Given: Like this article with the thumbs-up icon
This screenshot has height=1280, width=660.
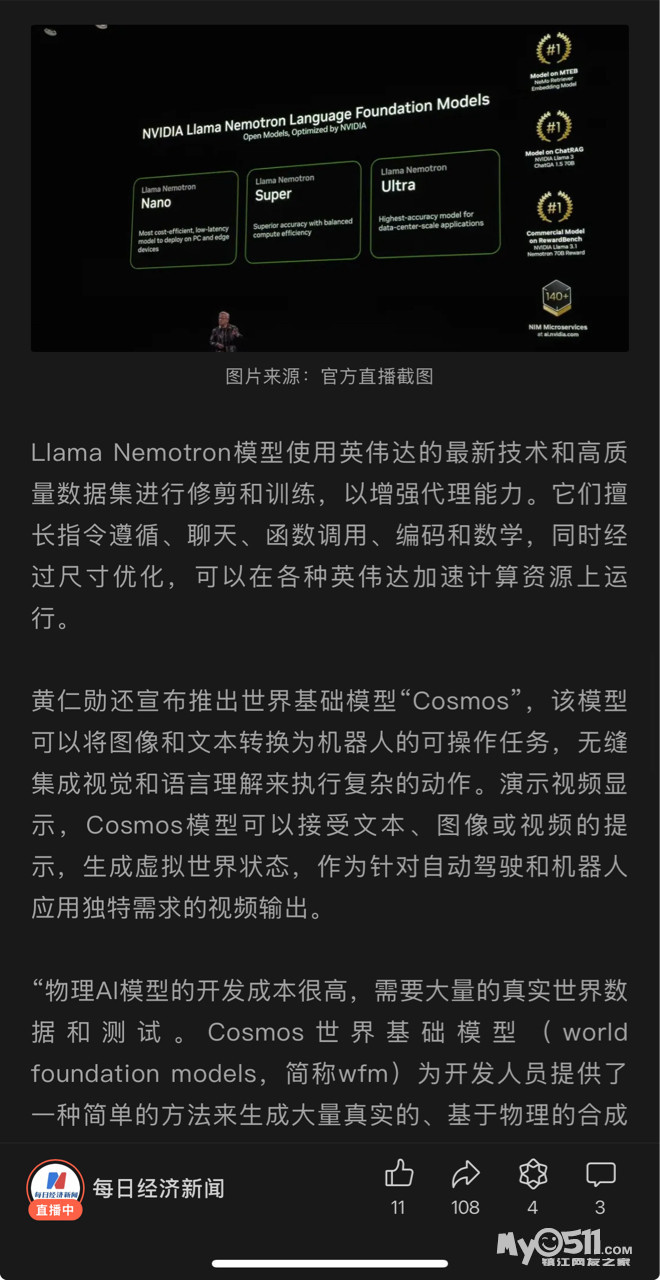Looking at the screenshot, I should pyautogui.click(x=398, y=1174).
